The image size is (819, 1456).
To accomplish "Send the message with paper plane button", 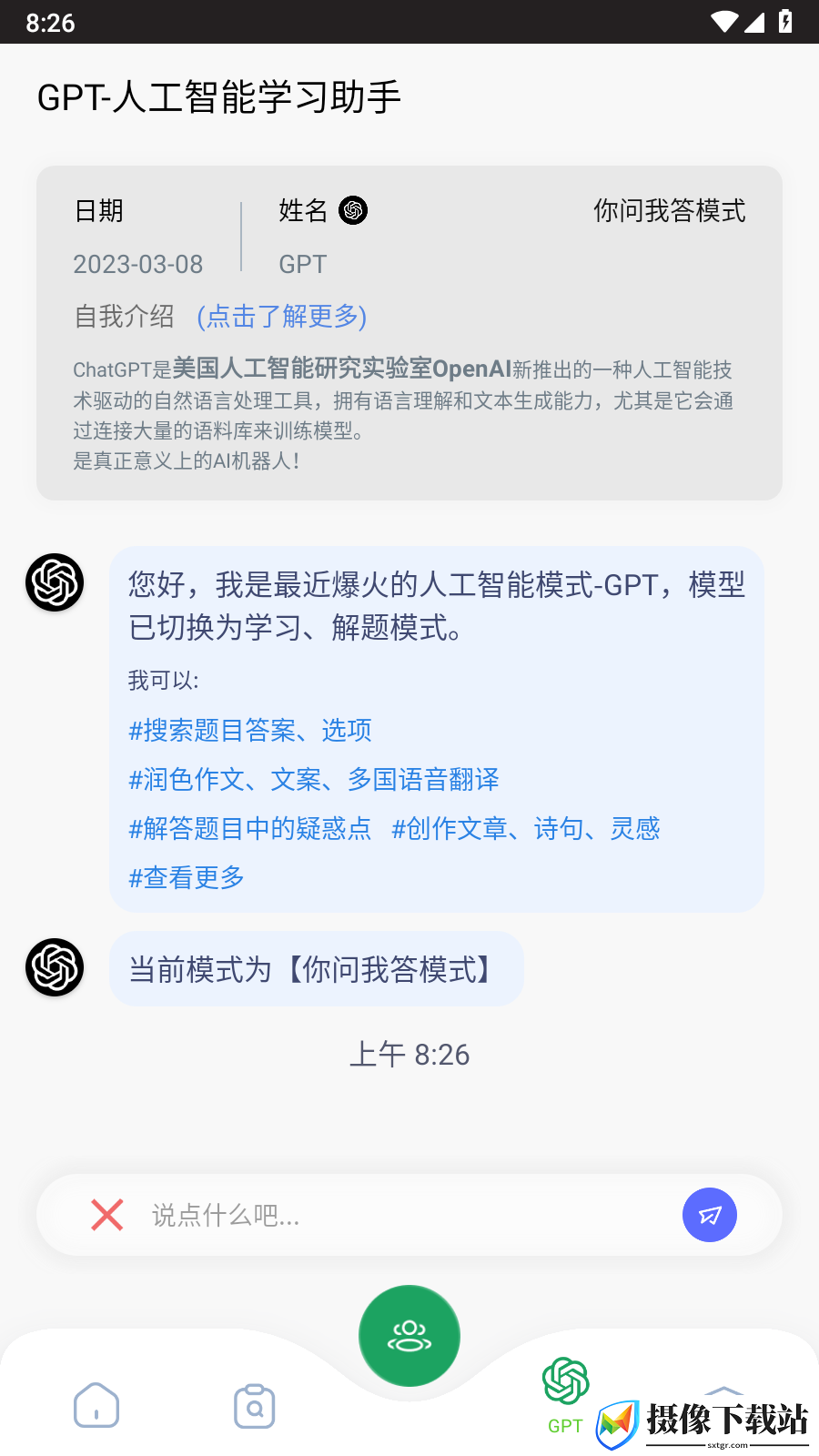I will coord(710,1215).
